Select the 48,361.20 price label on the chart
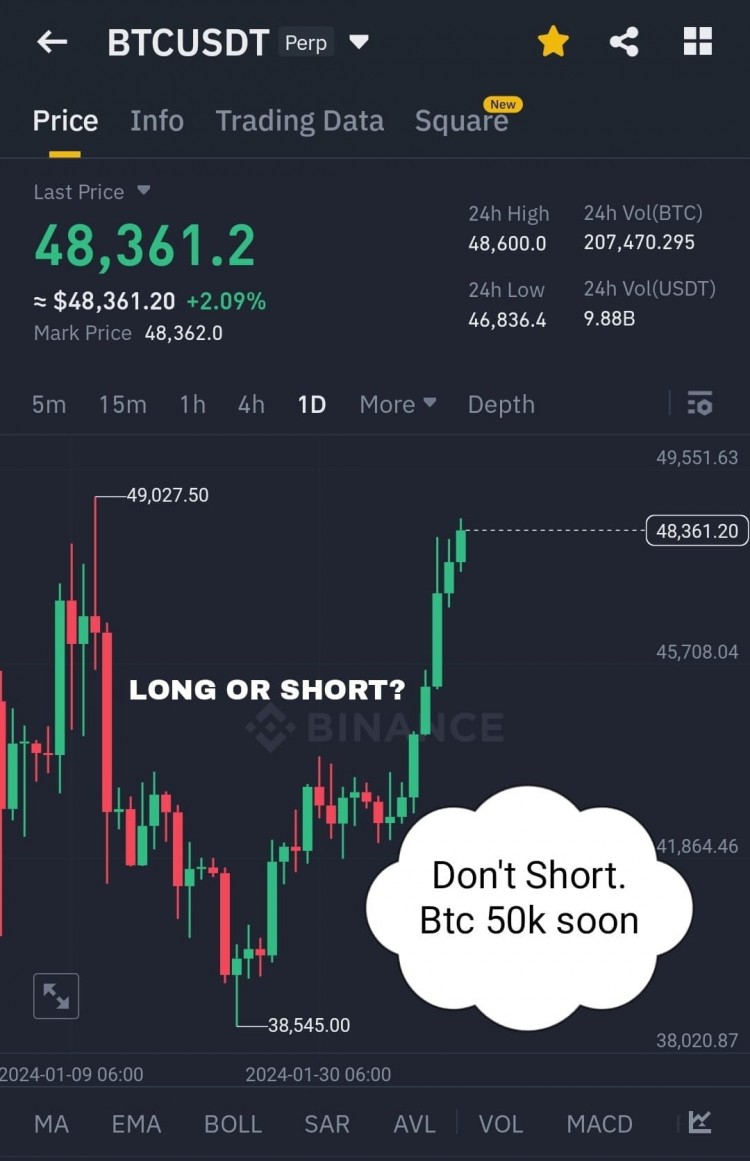 (696, 531)
